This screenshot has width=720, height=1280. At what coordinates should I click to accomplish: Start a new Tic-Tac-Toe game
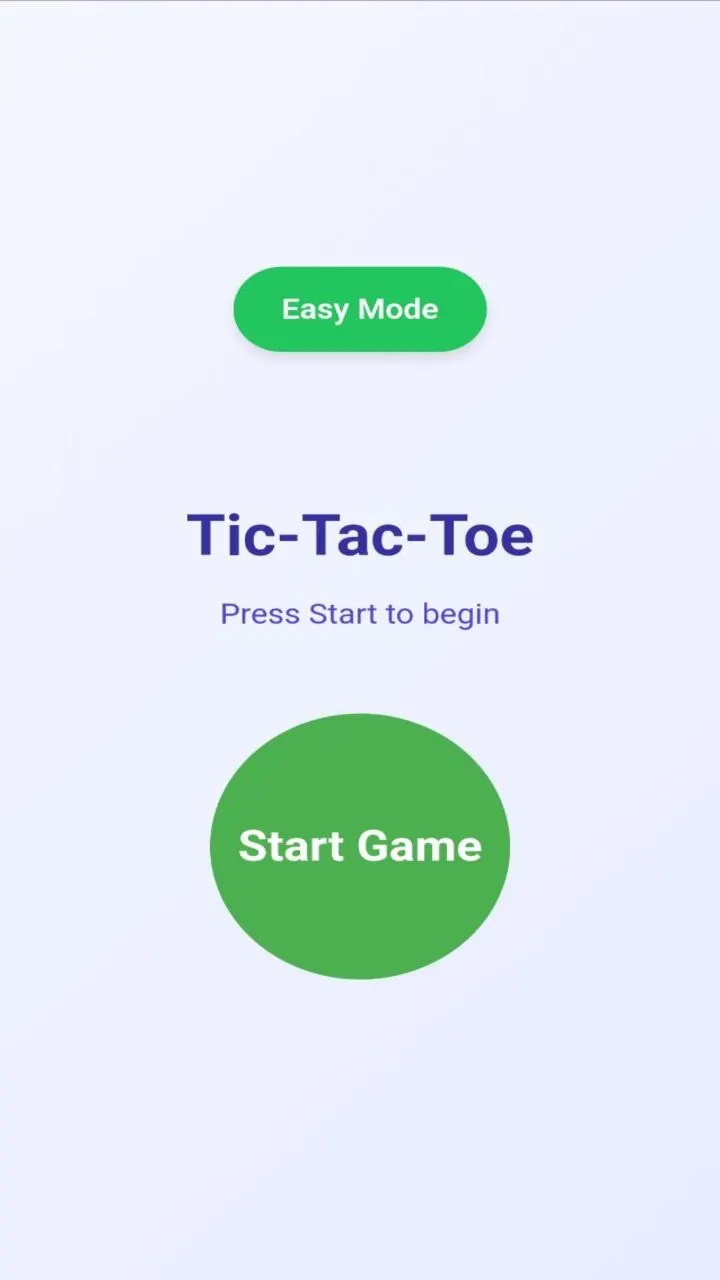(360, 846)
